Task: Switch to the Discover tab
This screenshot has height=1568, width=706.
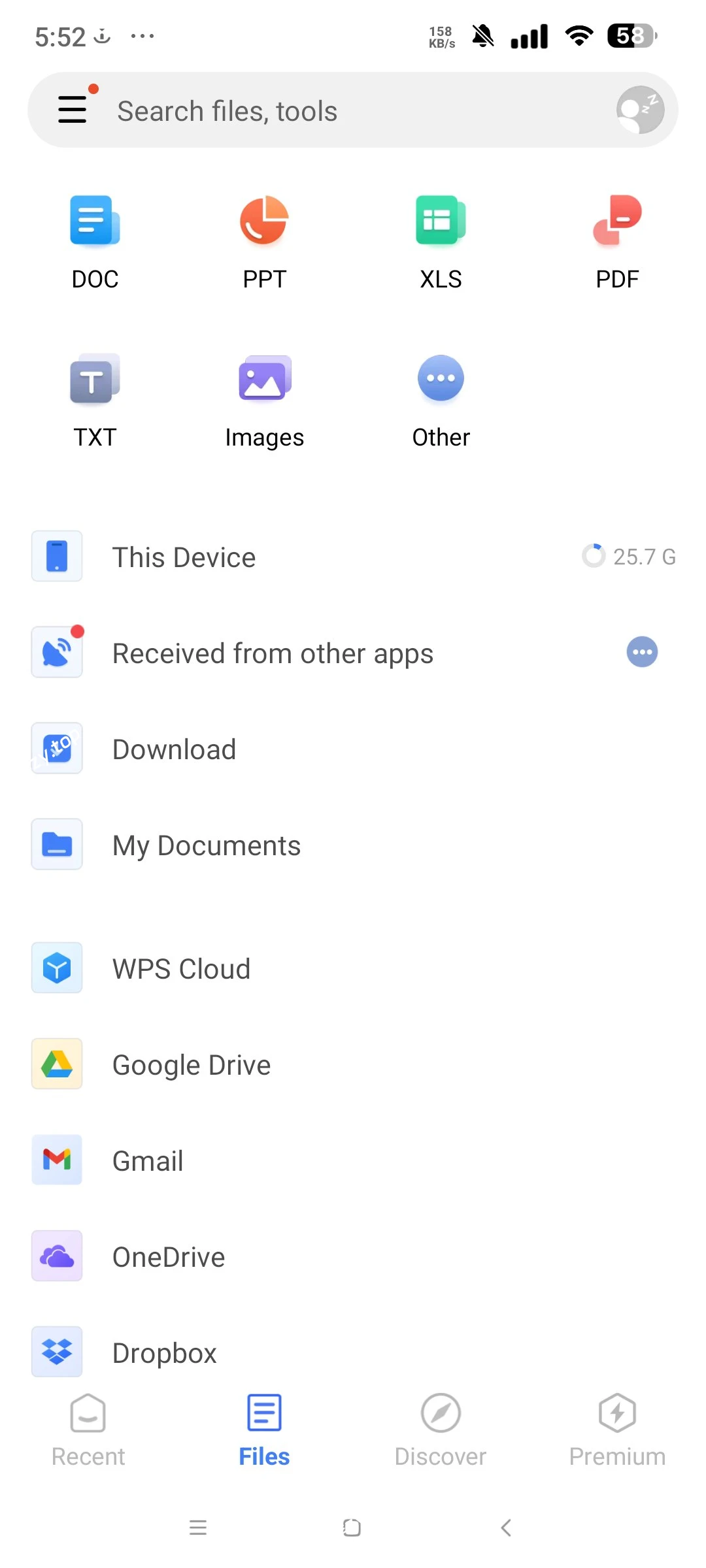Action: point(441,1433)
